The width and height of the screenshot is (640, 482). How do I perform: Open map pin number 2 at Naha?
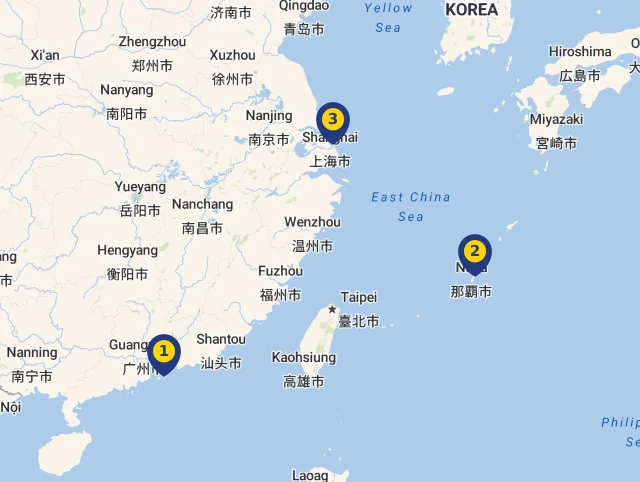(x=475, y=252)
